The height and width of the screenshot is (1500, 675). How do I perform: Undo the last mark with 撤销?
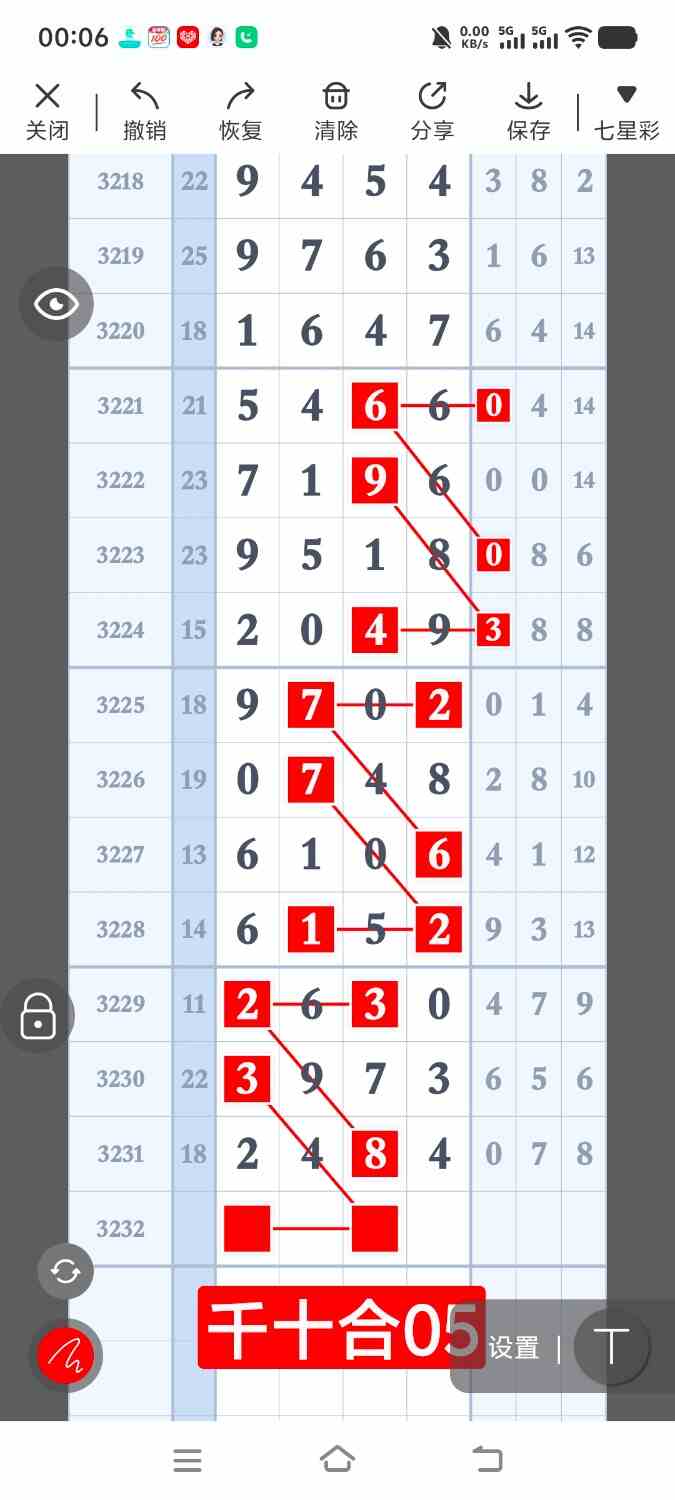[x=144, y=112]
